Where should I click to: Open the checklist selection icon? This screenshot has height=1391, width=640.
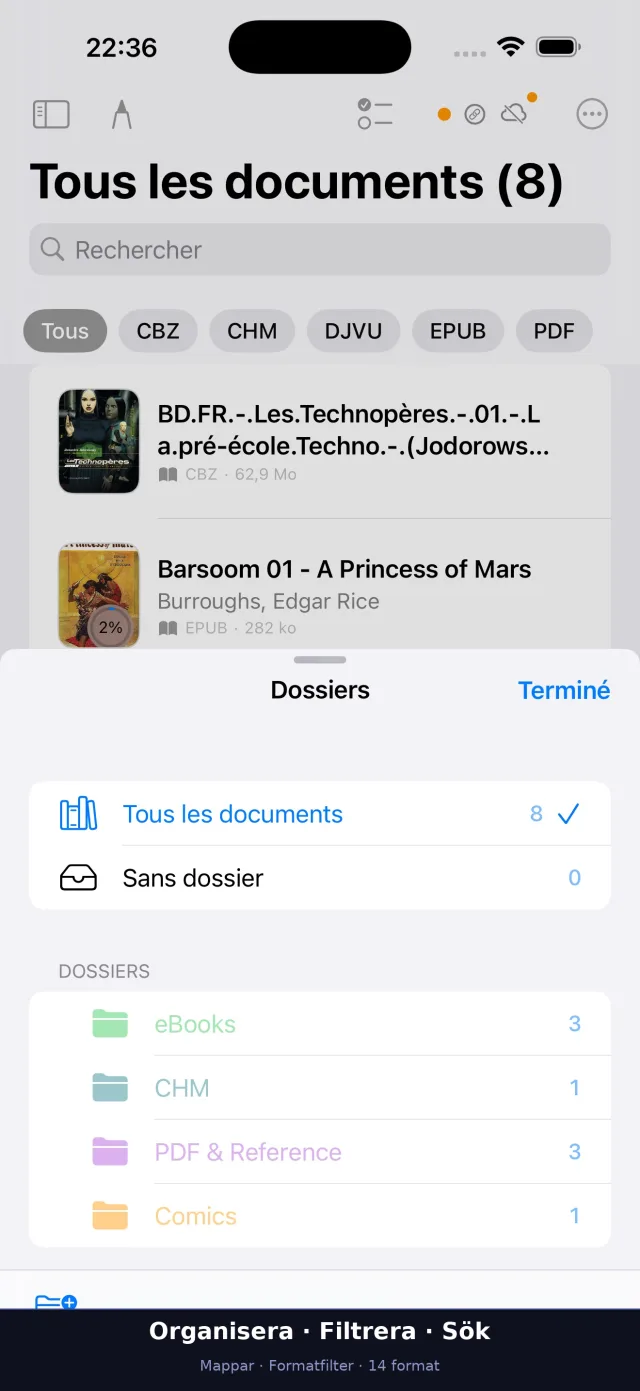(375, 114)
